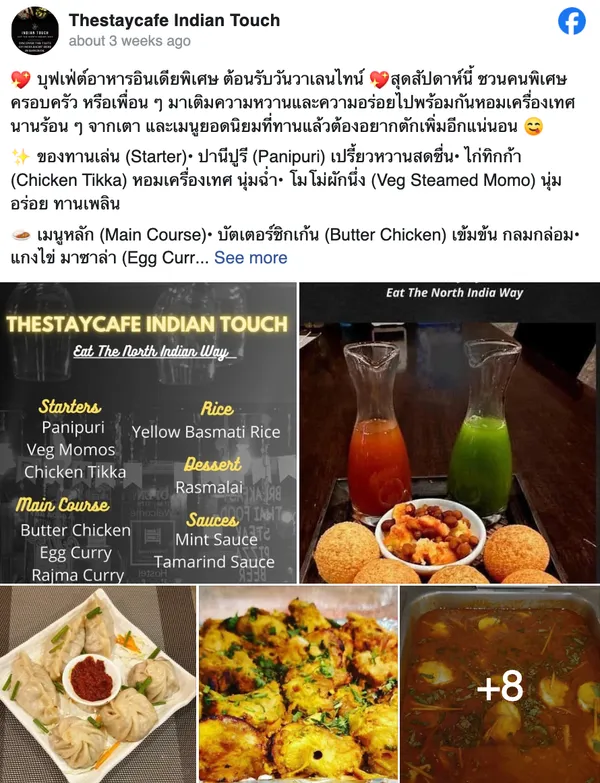
Task: Tap the Thestaycafe profile picture
Action: pos(35,30)
